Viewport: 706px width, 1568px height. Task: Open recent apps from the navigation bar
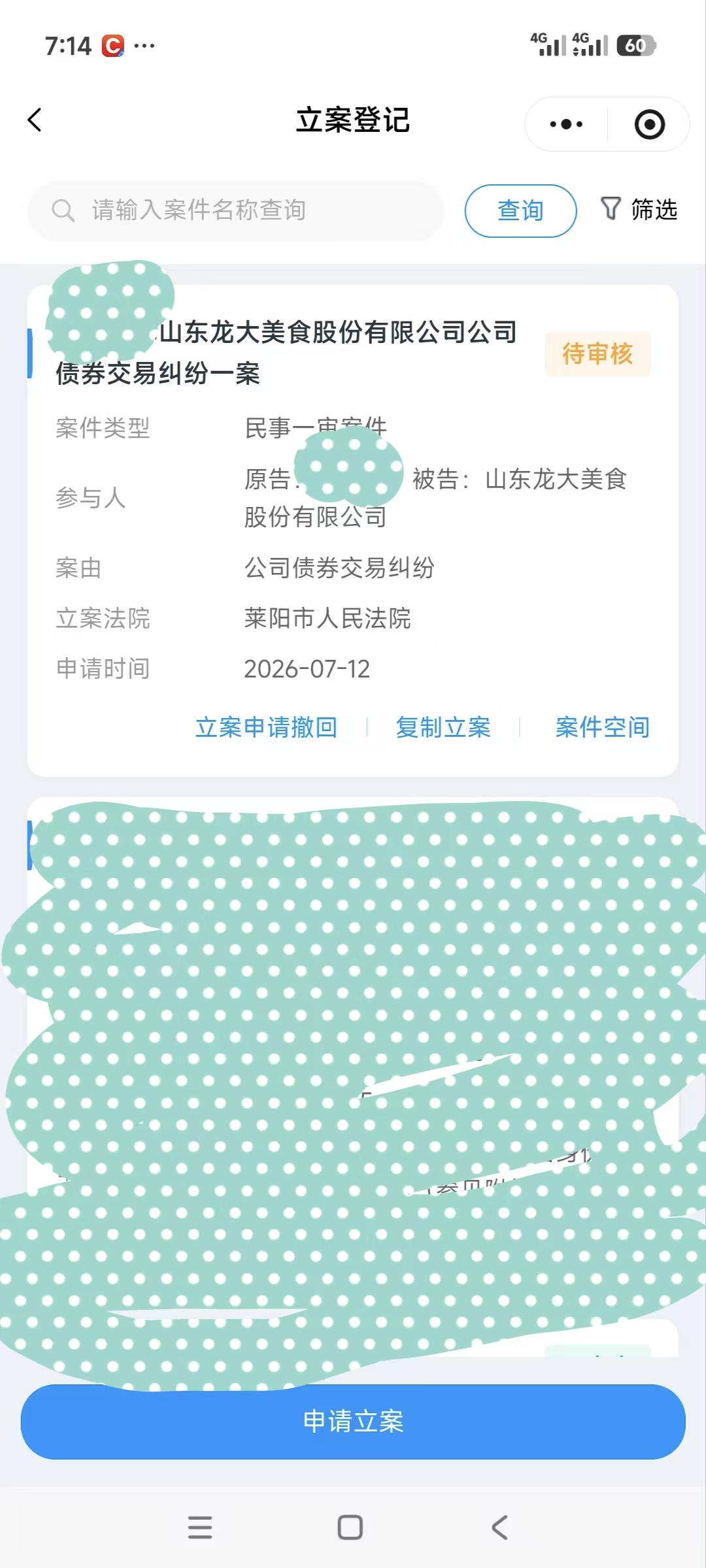point(200,1527)
